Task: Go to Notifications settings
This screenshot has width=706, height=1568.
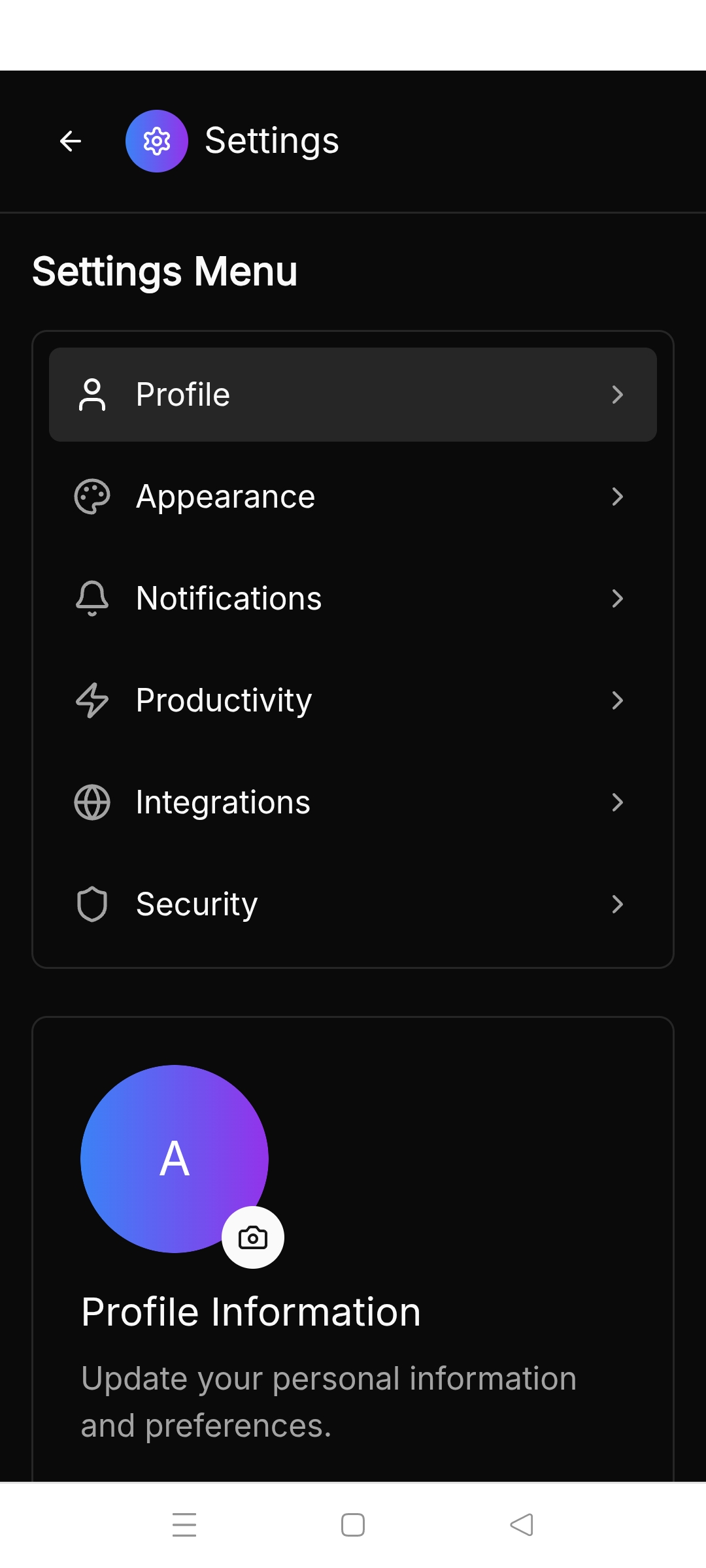Action: tap(353, 598)
